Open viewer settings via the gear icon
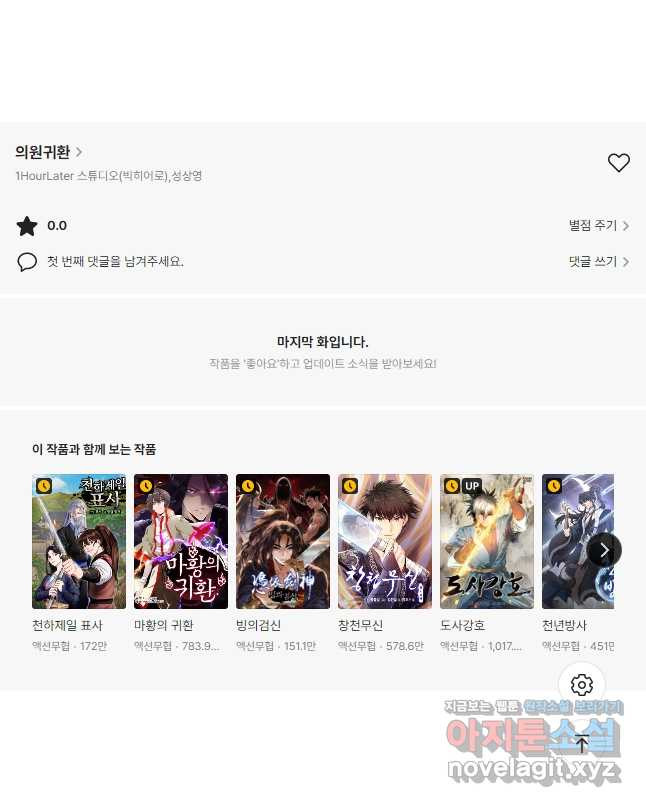Screen dimensions: 646x807 [582, 685]
